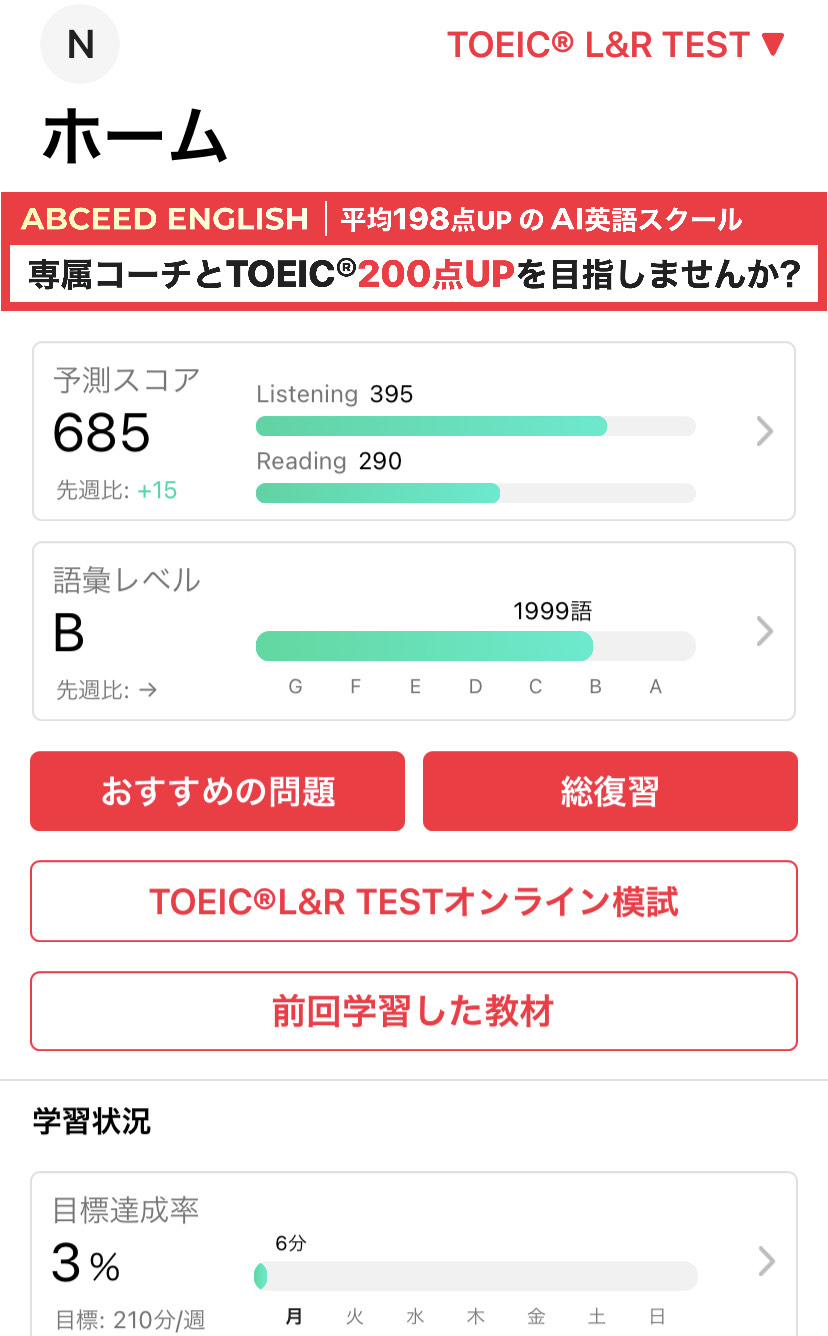The height and width of the screenshot is (1336, 828).
Task: Expand the TOEIC L&R TEST dropdown
Action: pos(616,45)
